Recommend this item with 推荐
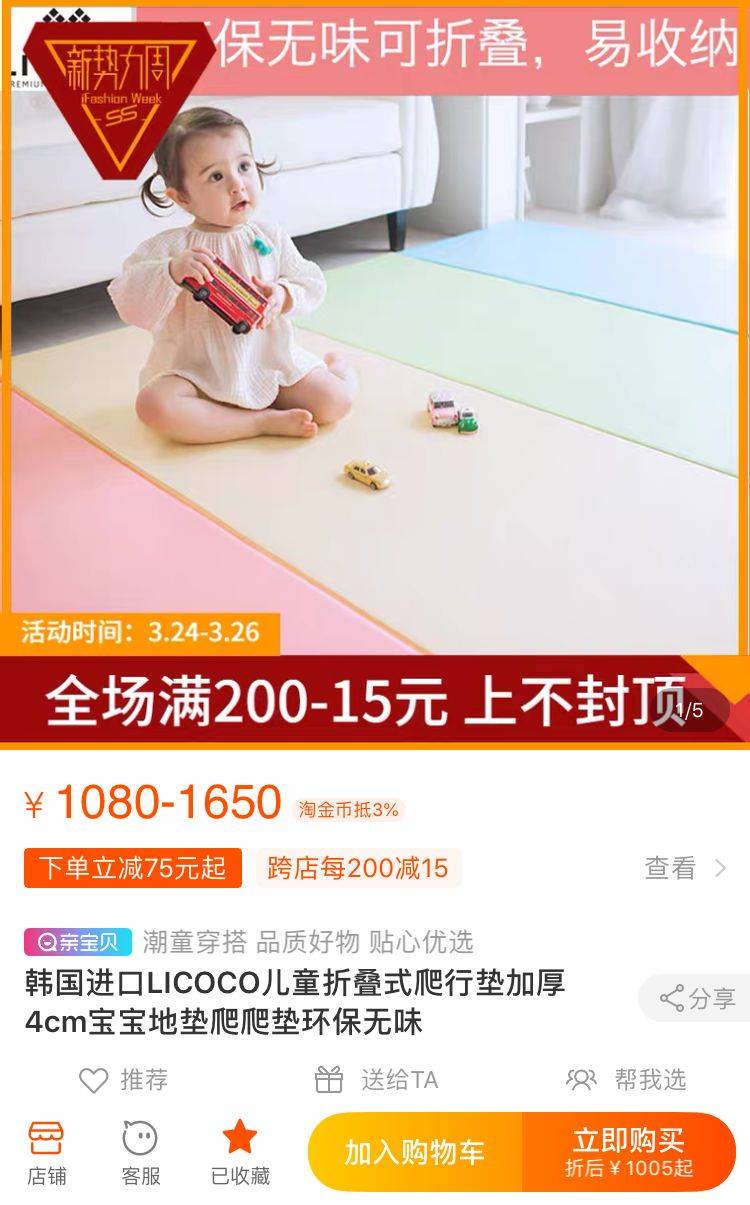The width and height of the screenshot is (750, 1205). point(124,1080)
